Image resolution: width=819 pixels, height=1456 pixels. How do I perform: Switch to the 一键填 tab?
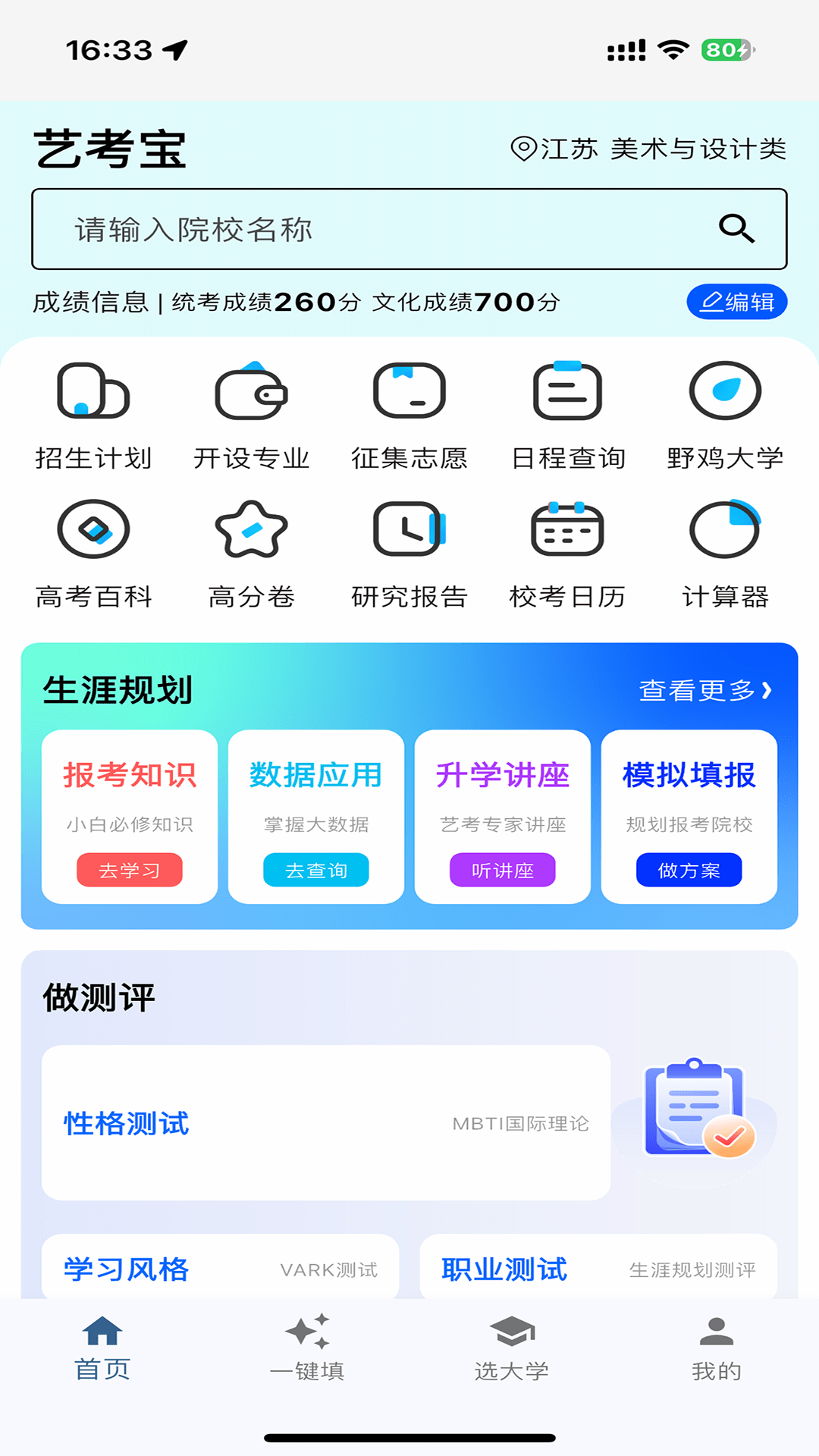click(307, 1348)
